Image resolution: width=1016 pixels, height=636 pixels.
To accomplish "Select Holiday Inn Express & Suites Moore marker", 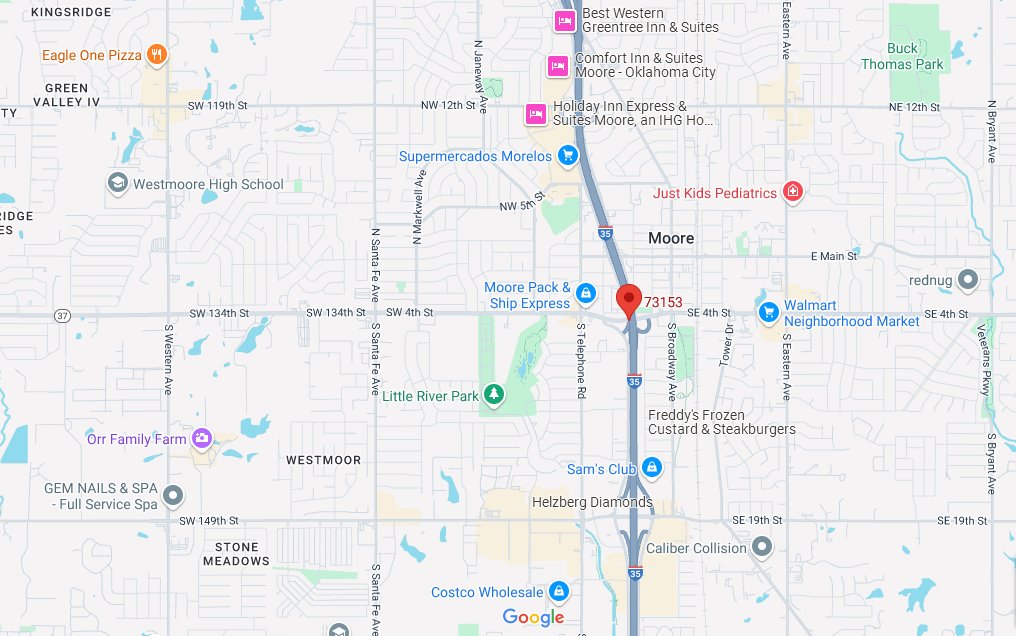I will click(536, 114).
